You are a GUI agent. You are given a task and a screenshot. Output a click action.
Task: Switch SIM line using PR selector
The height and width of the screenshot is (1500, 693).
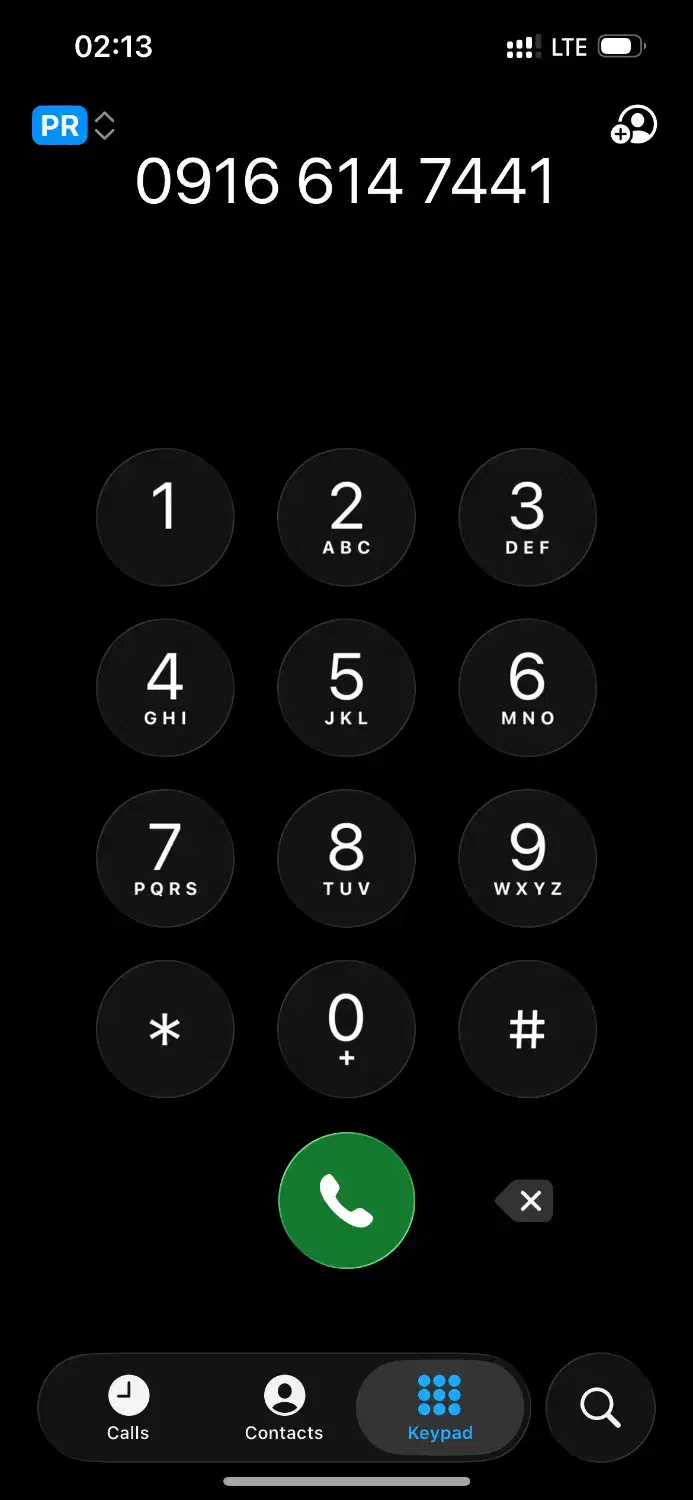75,126
